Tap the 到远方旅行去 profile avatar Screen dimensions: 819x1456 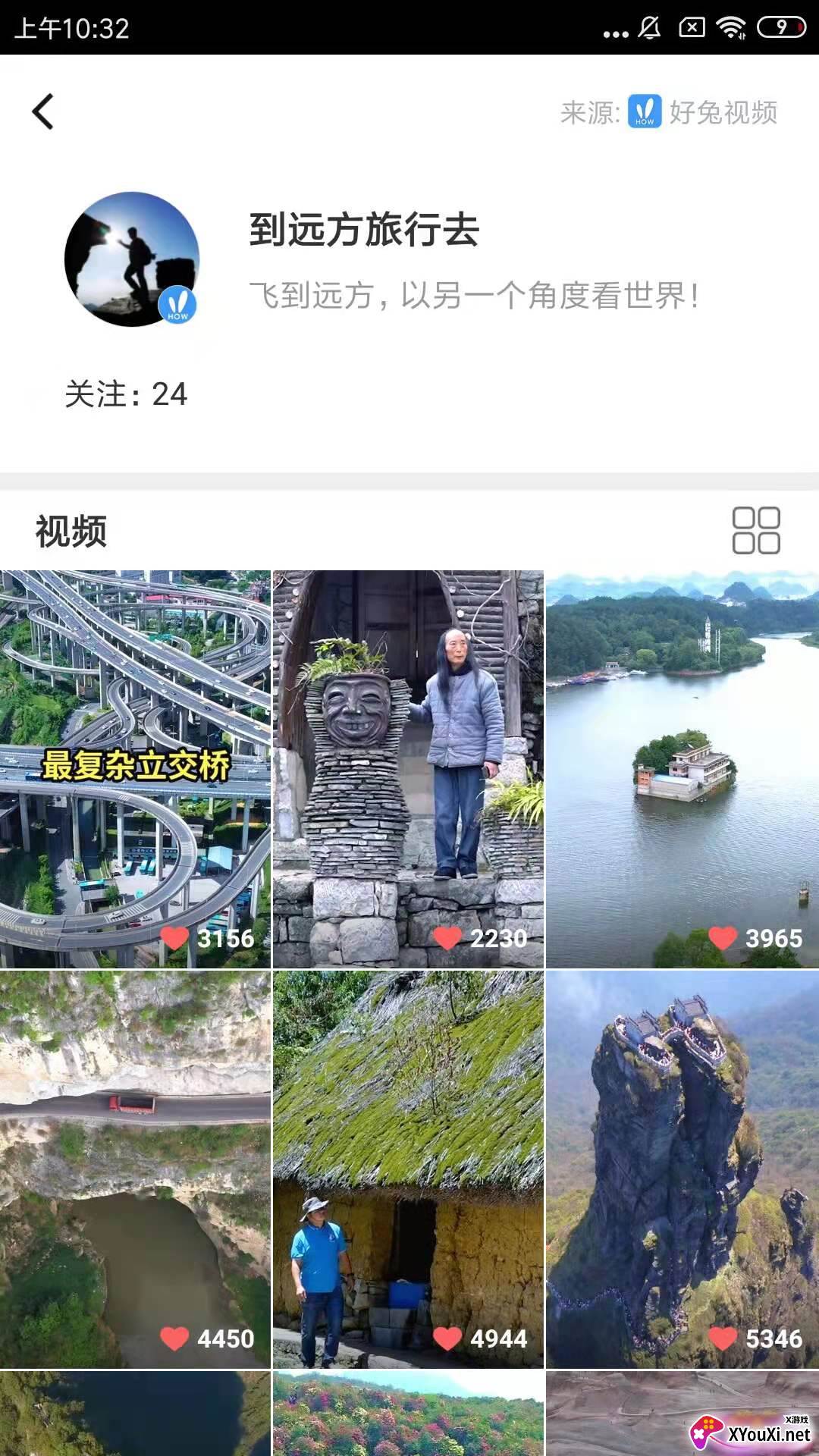pos(132,259)
